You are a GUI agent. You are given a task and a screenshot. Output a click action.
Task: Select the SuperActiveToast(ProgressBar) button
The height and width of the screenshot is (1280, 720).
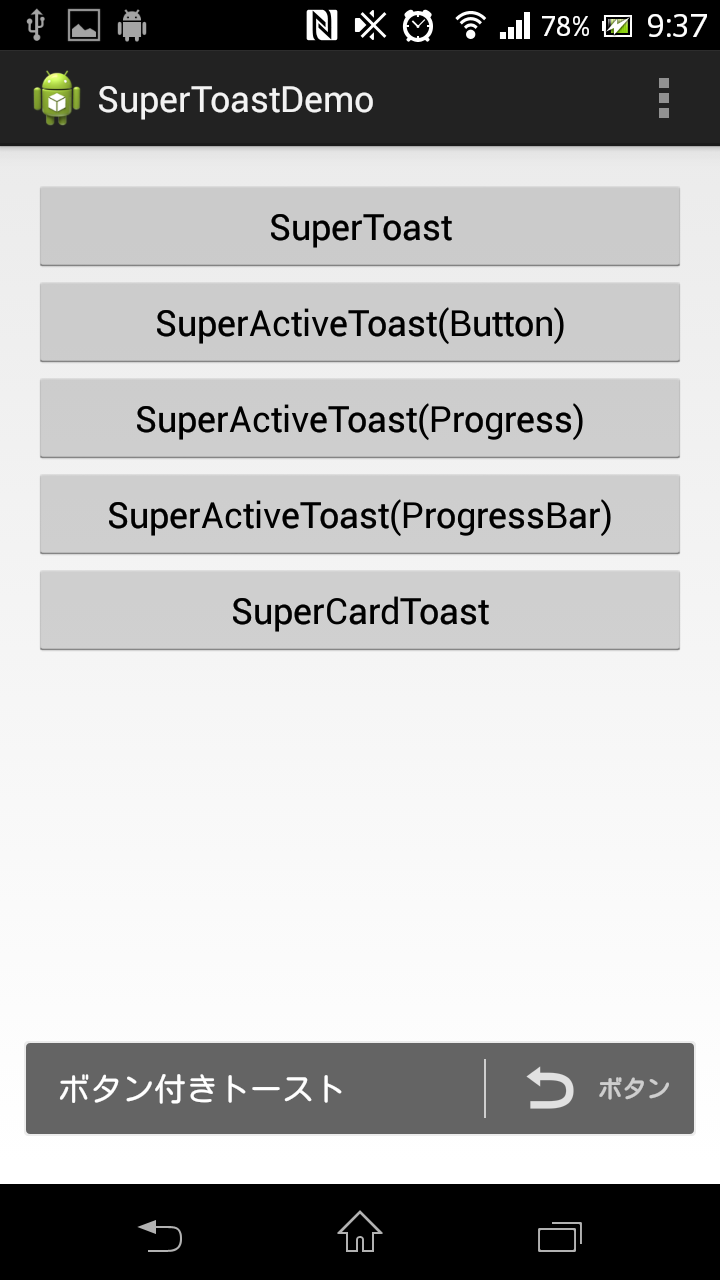(360, 515)
